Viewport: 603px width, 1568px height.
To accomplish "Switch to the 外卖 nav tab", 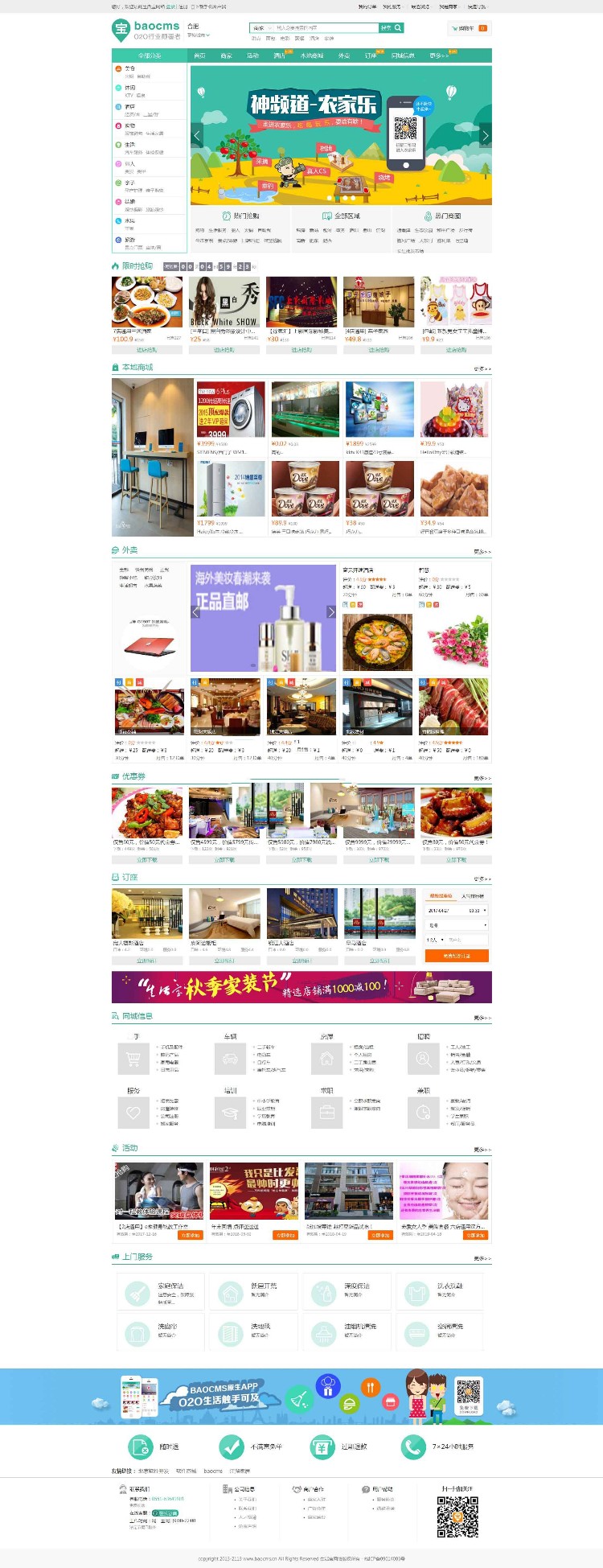I will [343, 56].
